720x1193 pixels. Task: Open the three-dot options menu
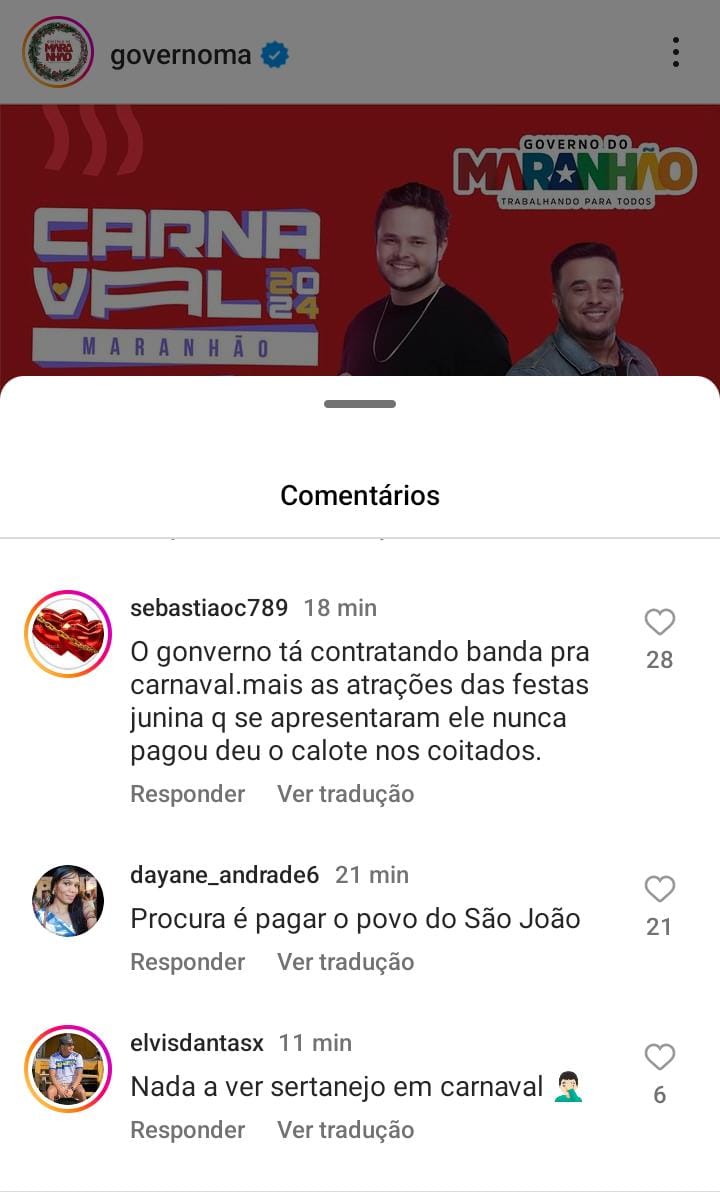(x=677, y=54)
